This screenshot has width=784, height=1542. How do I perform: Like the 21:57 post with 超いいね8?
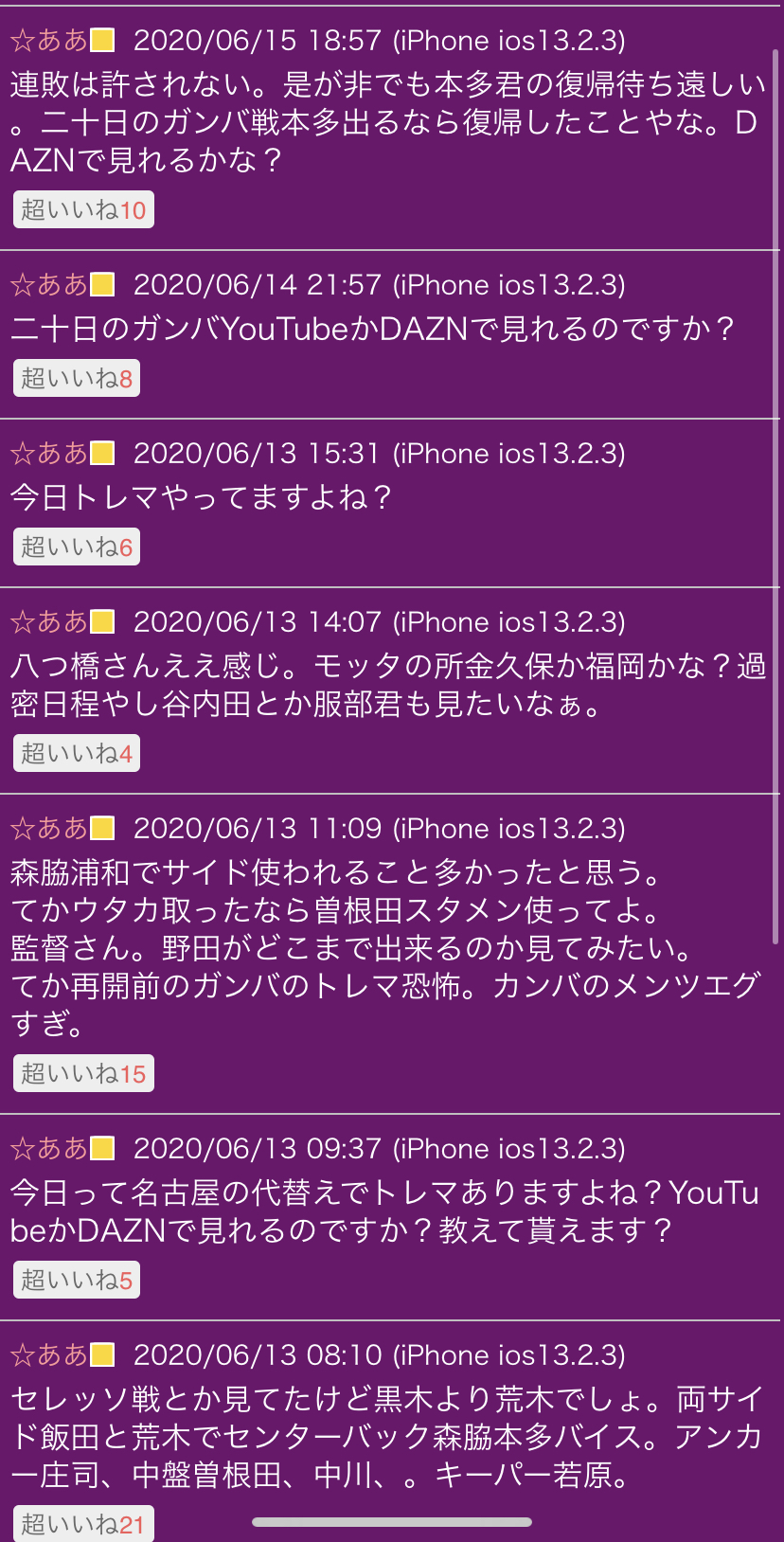coord(77,378)
